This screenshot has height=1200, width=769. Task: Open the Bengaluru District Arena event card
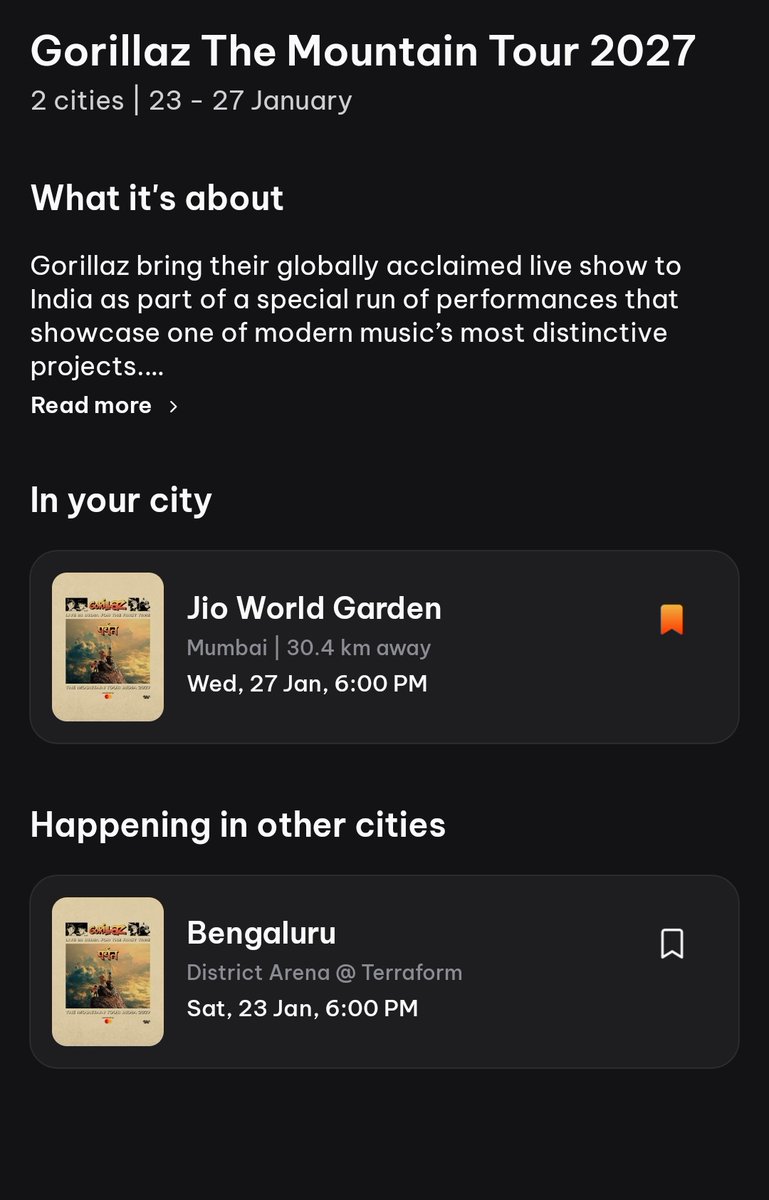(384, 971)
